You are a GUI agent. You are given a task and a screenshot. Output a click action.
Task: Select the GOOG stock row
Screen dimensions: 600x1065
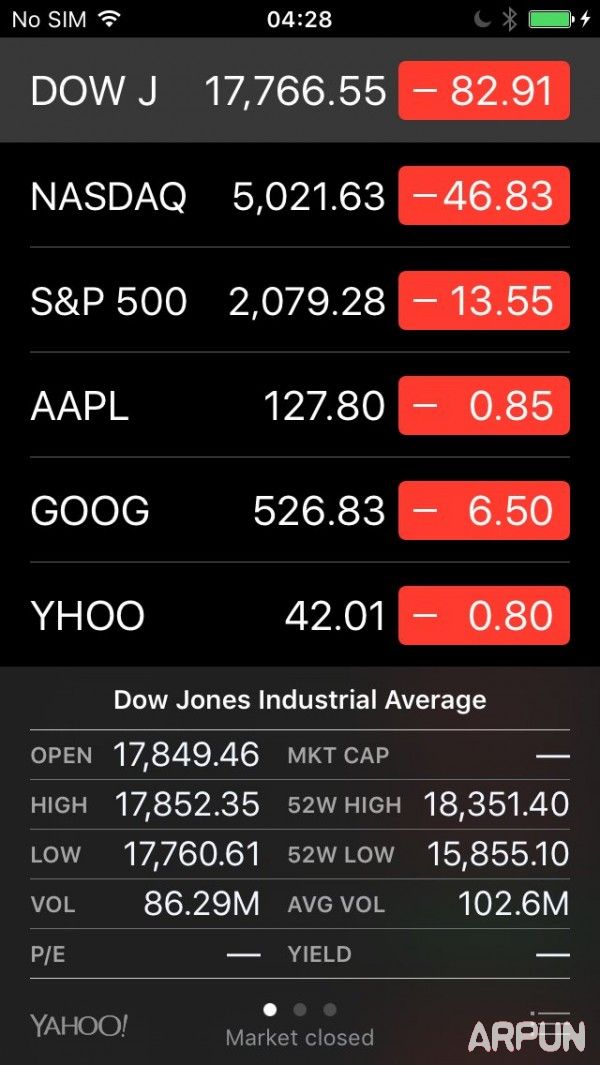200,511
